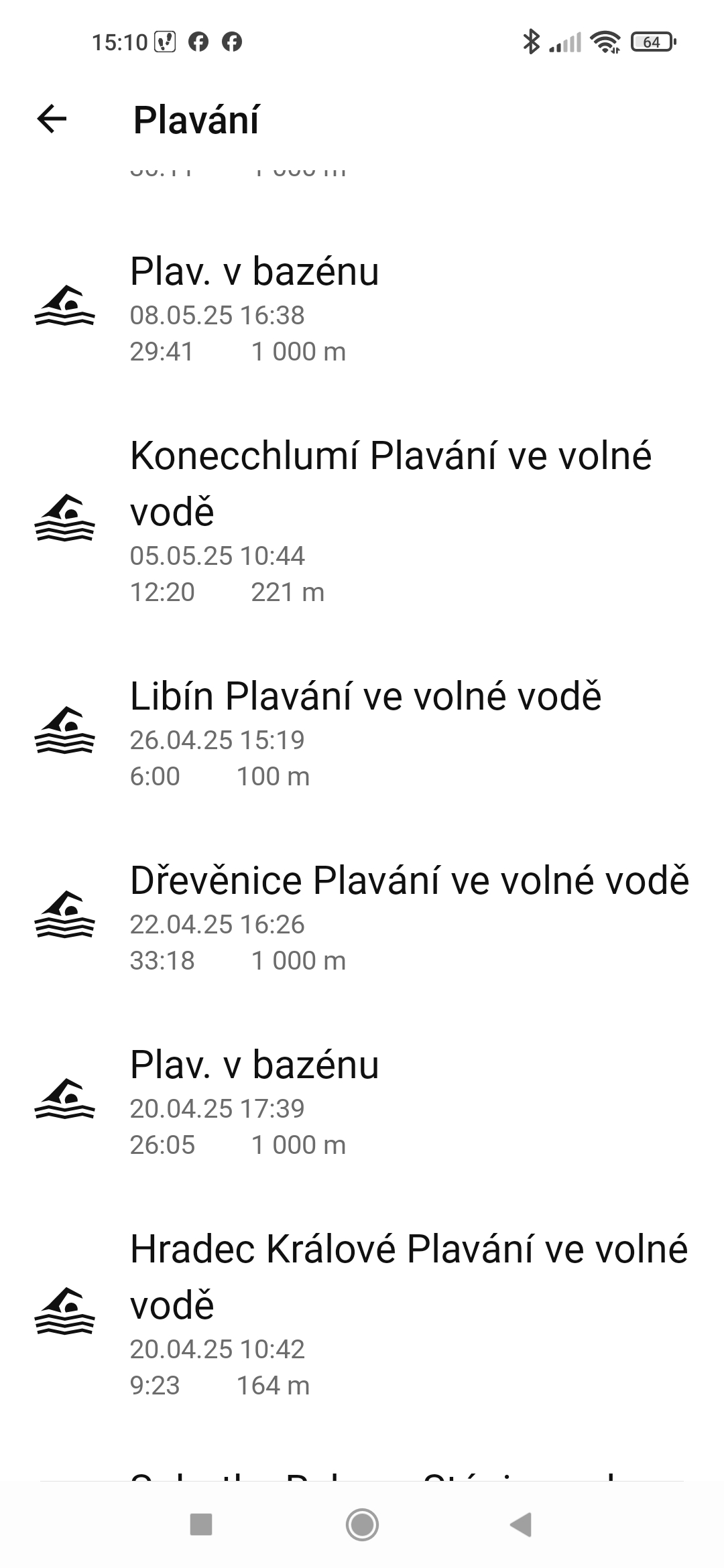Go back from the Plavání screen
This screenshot has height=1568, width=724.
point(52,119)
